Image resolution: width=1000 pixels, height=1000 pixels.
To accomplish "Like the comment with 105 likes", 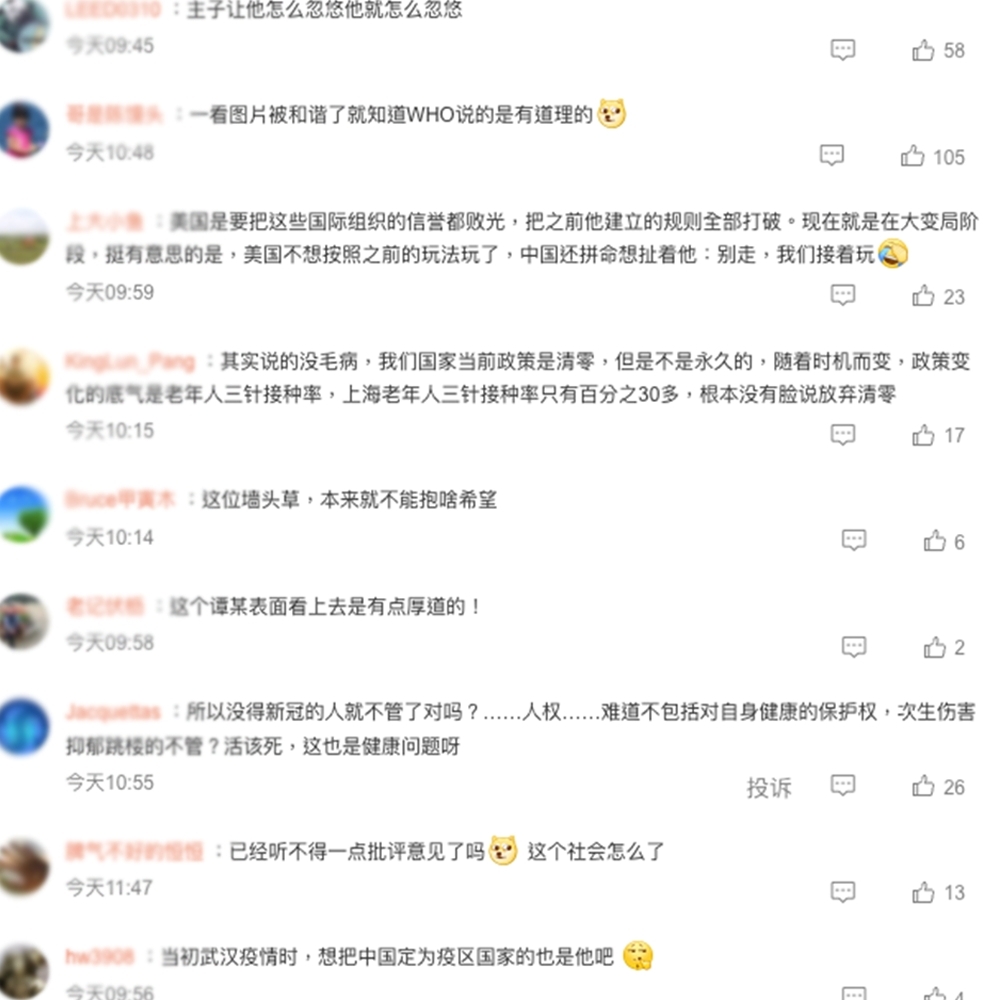I will (x=912, y=155).
